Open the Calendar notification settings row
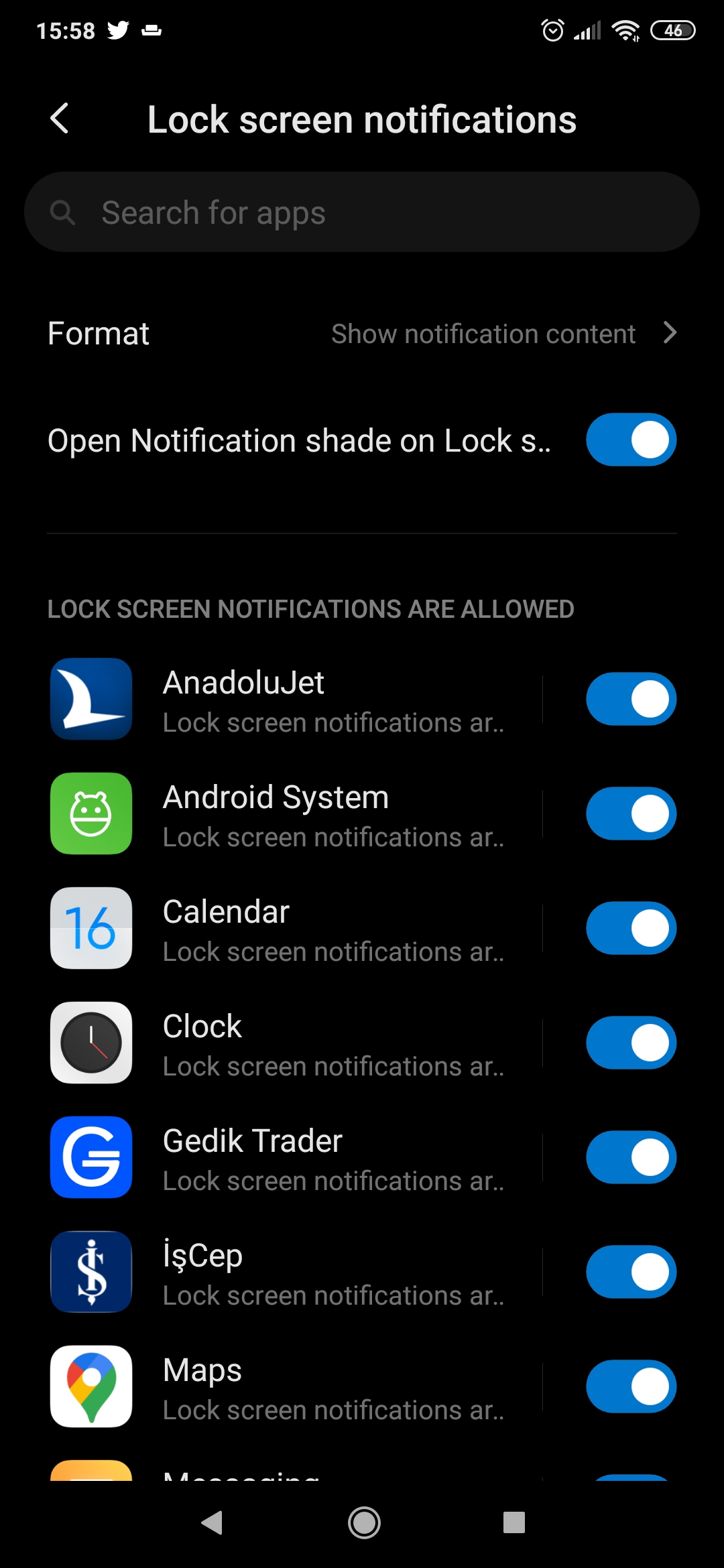 pos(282,928)
